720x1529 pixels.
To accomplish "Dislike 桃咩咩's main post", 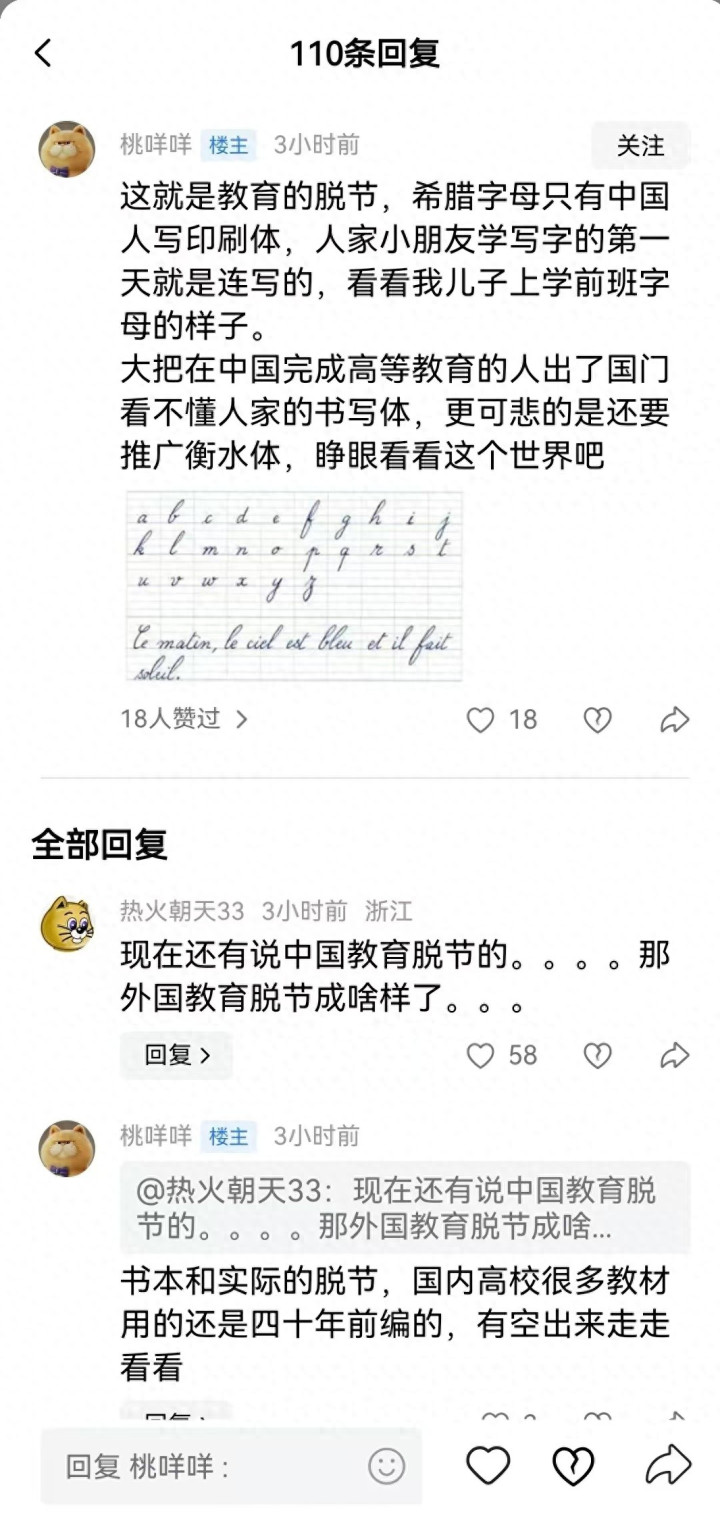I will (597, 719).
